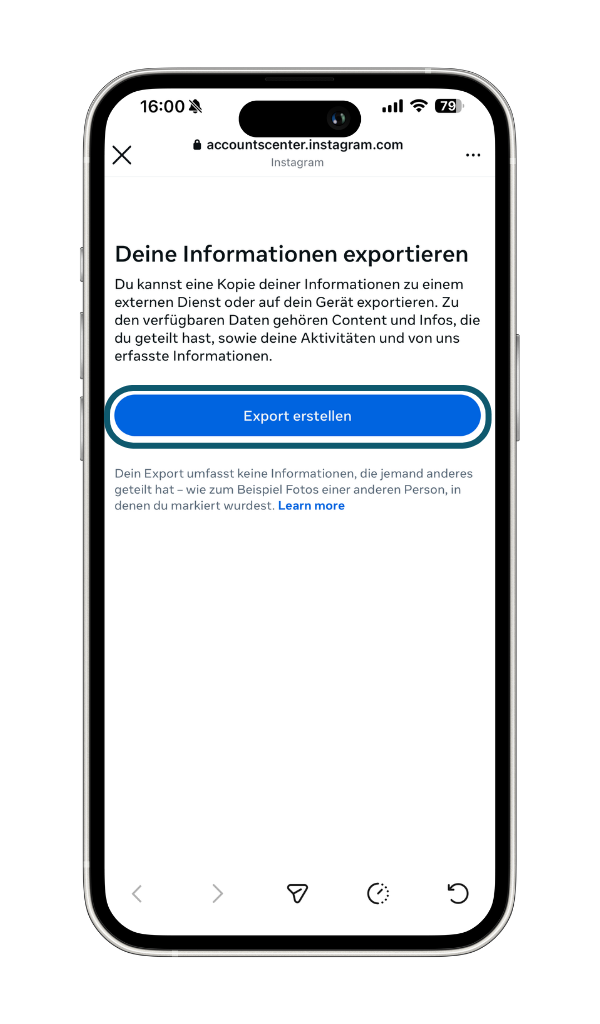The width and height of the screenshot is (600, 1024).
Task: Reload the current page
Action: coord(458,894)
